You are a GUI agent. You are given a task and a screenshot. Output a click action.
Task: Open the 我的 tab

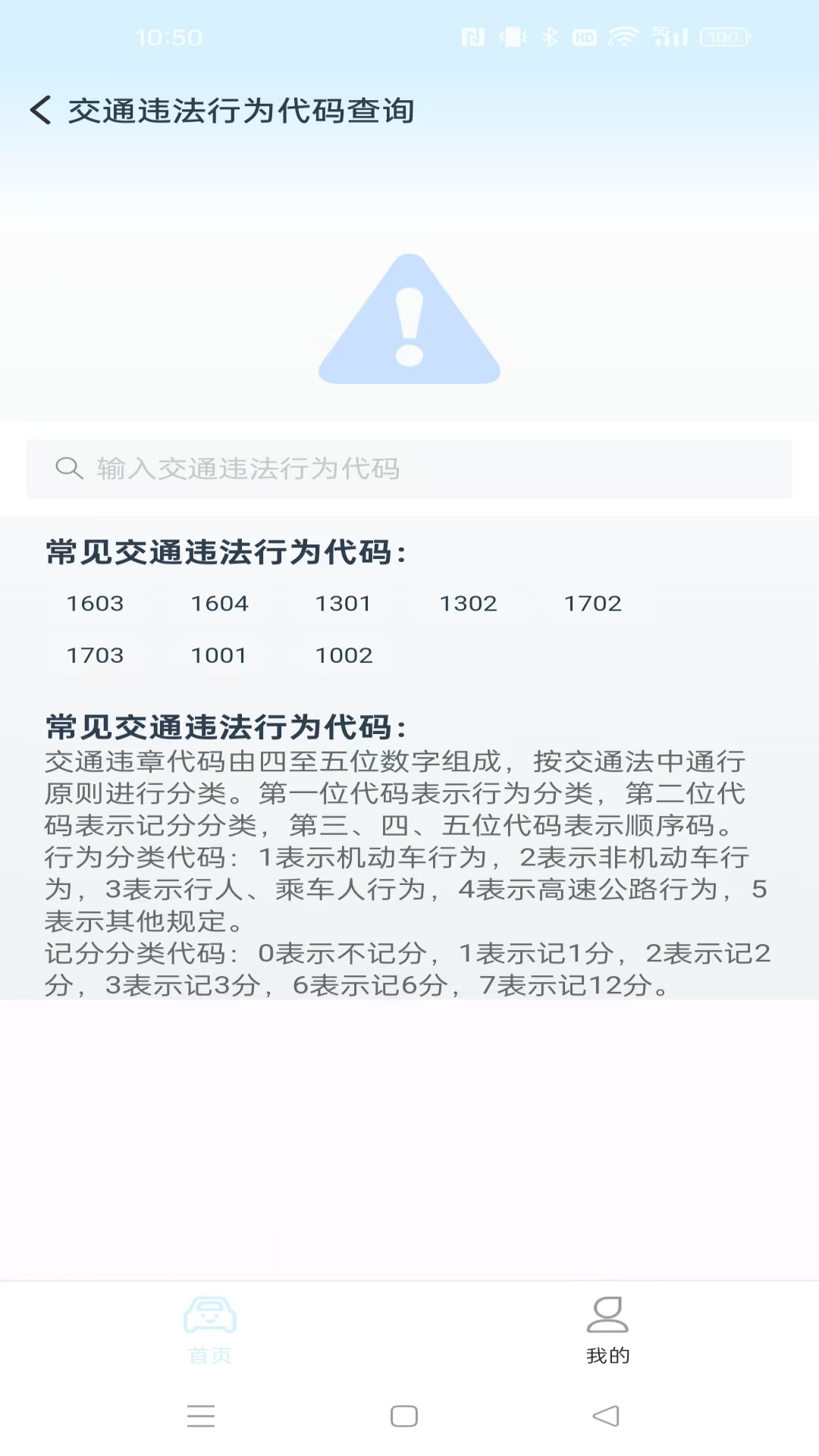607,1329
